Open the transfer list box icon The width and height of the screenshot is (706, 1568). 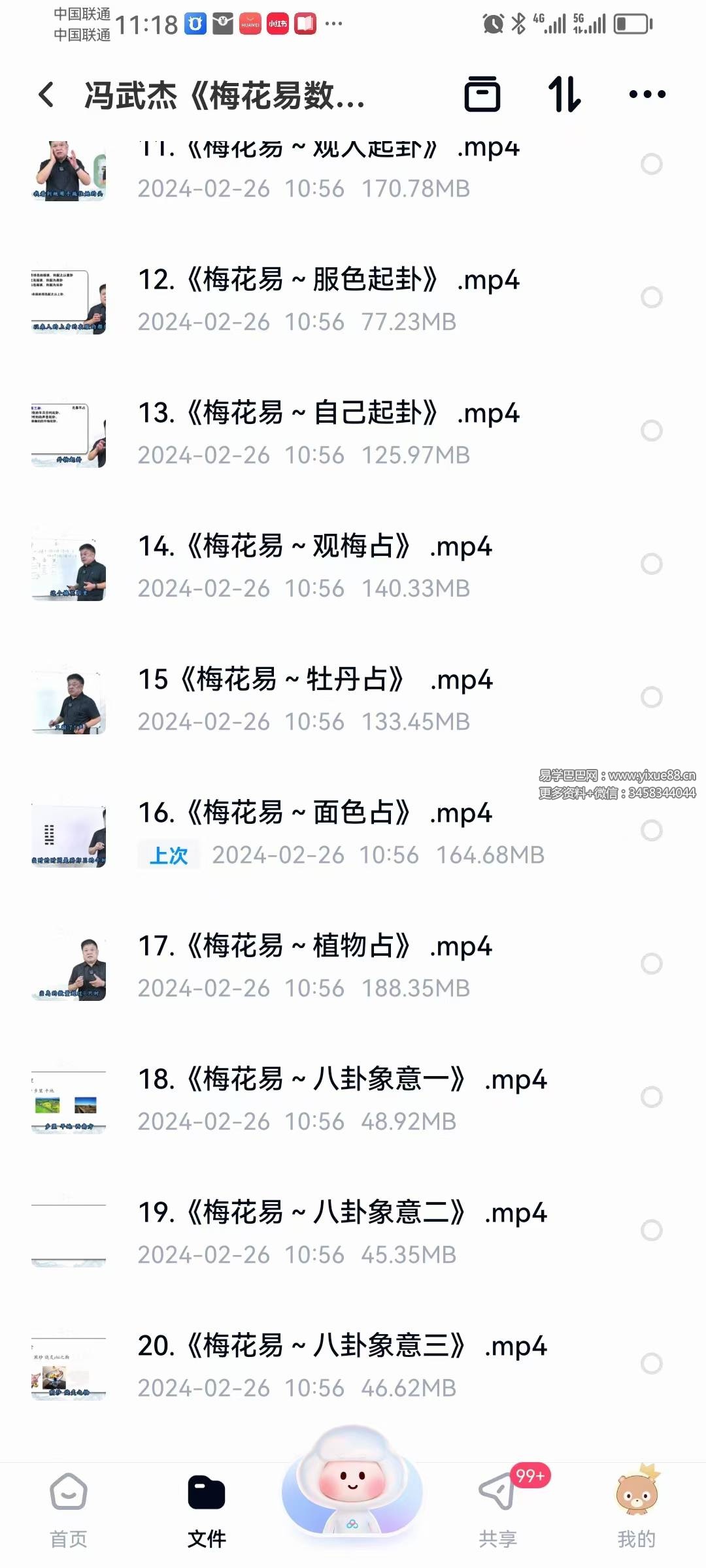point(482,95)
